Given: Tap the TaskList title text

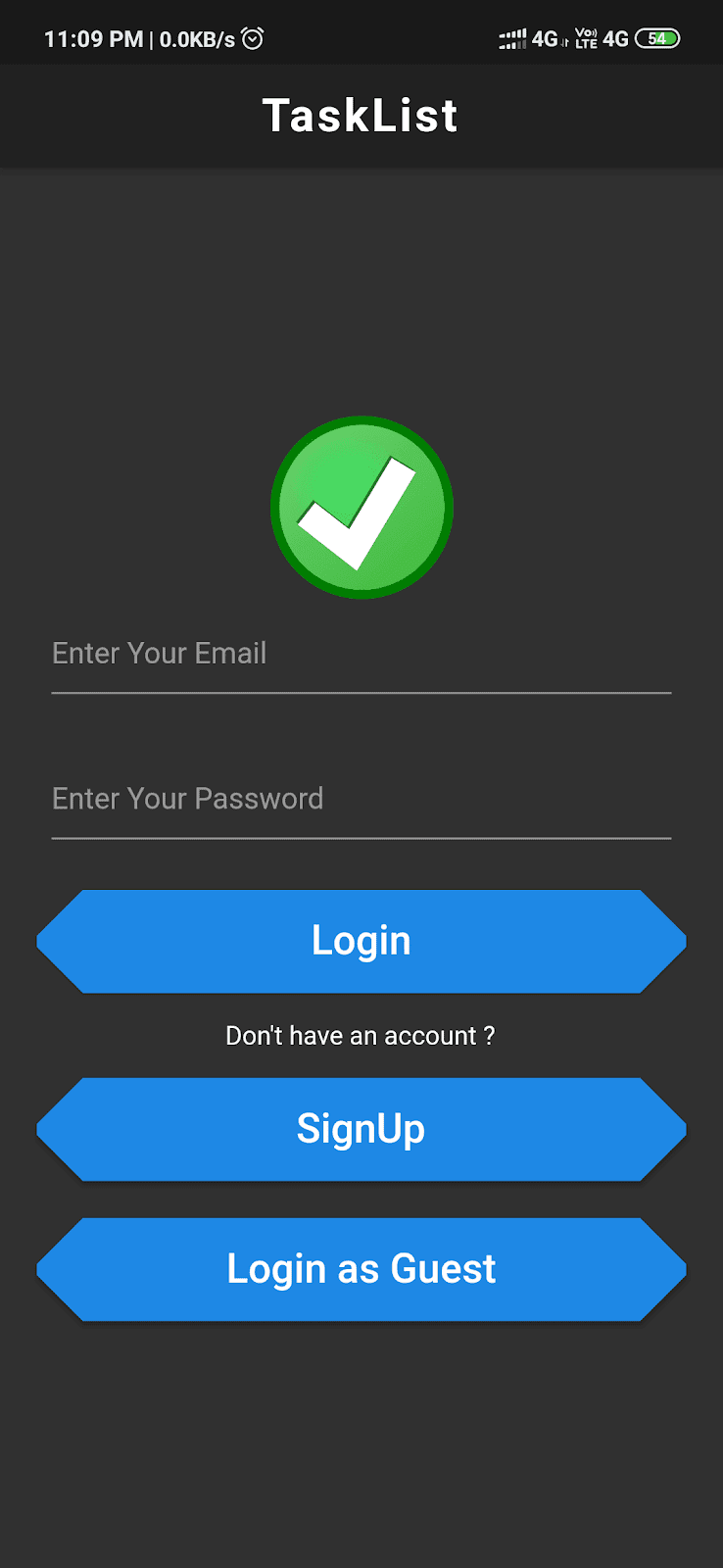Looking at the screenshot, I should [x=361, y=115].
